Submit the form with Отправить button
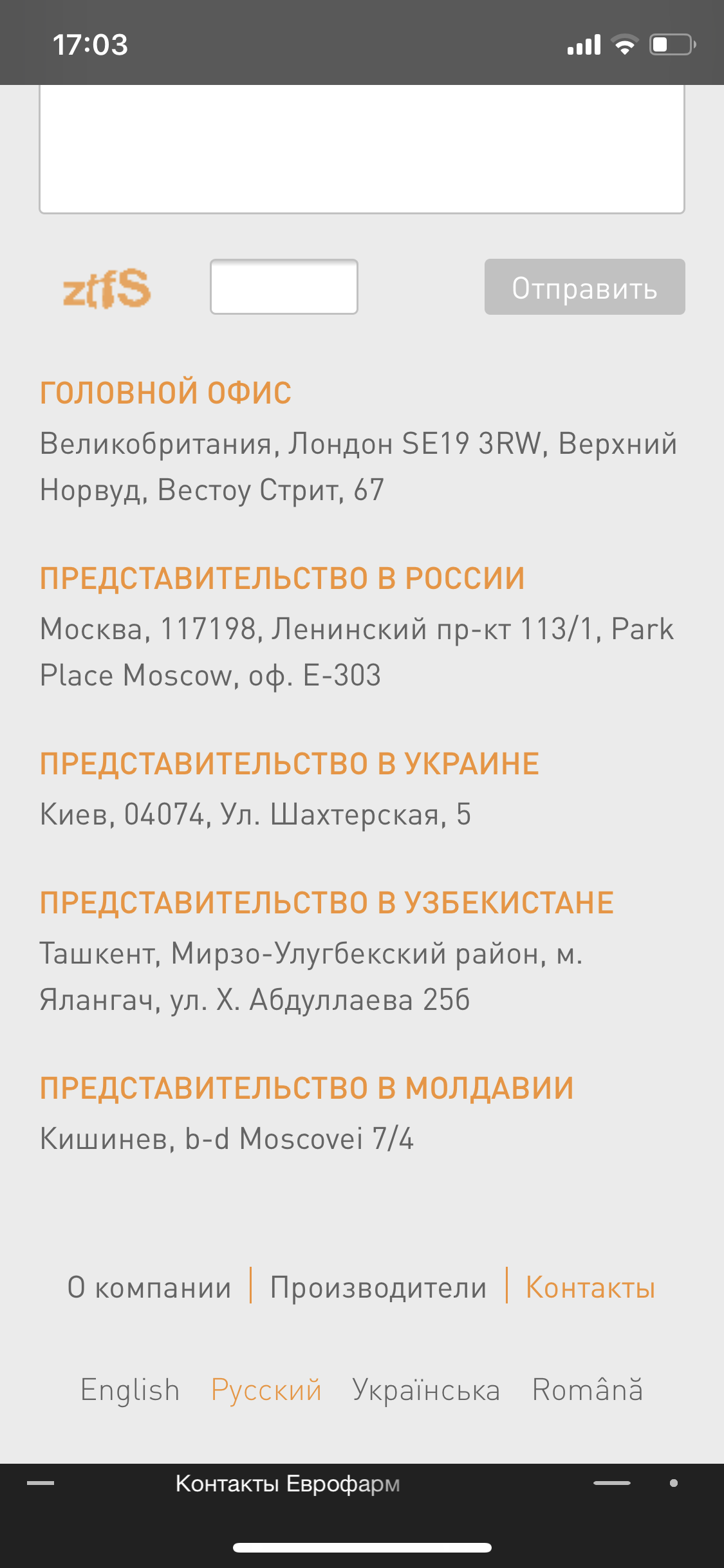 (584, 287)
